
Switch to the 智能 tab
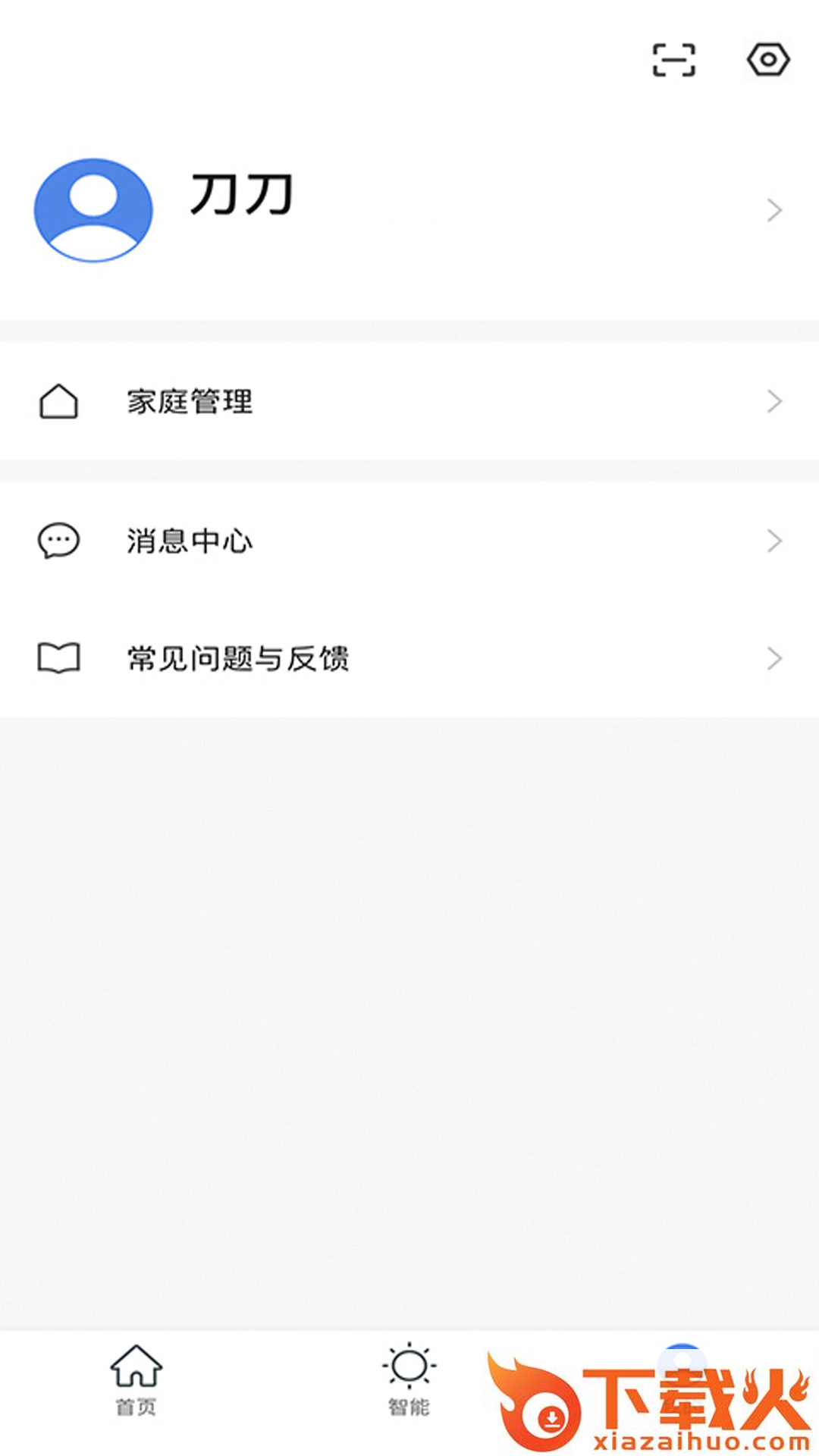(x=409, y=1380)
